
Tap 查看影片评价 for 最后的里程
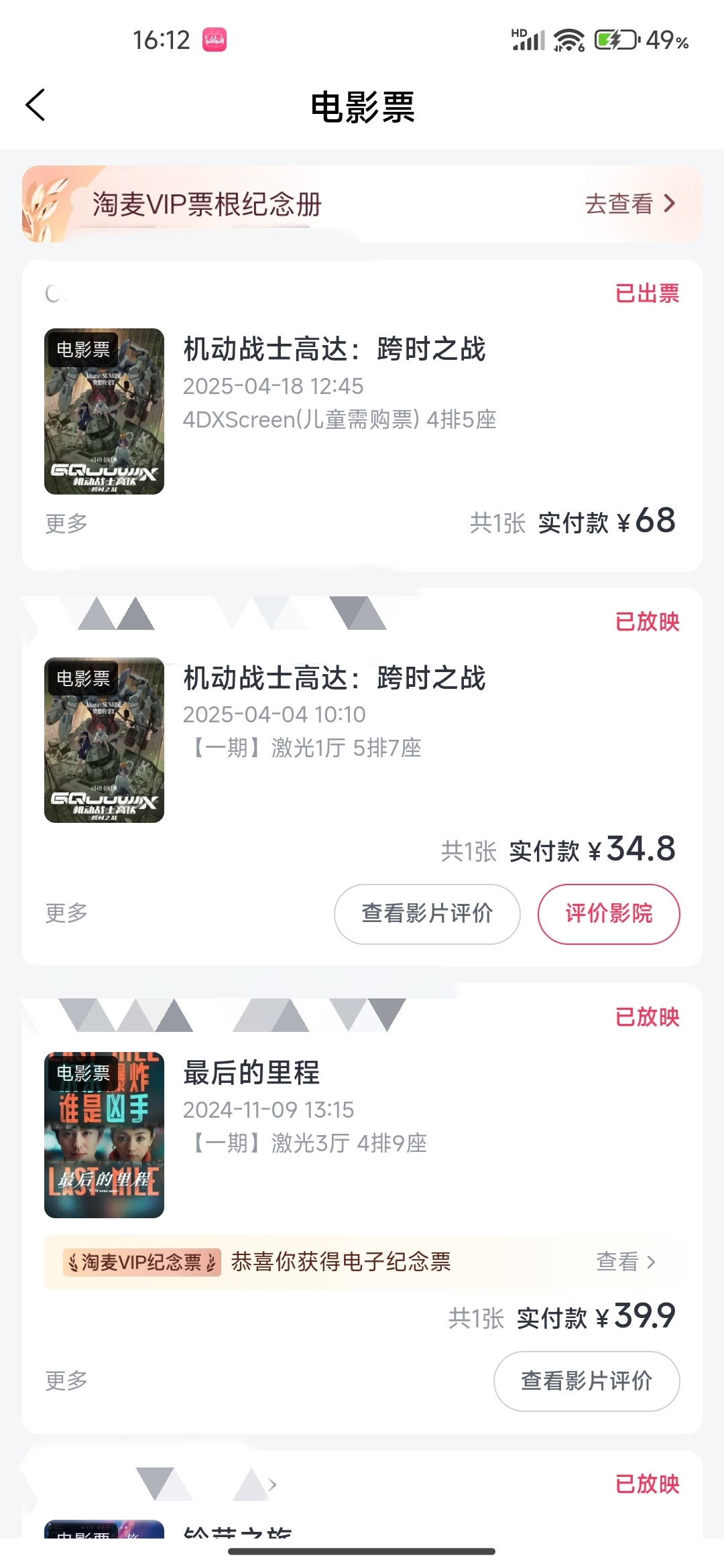tap(587, 1382)
